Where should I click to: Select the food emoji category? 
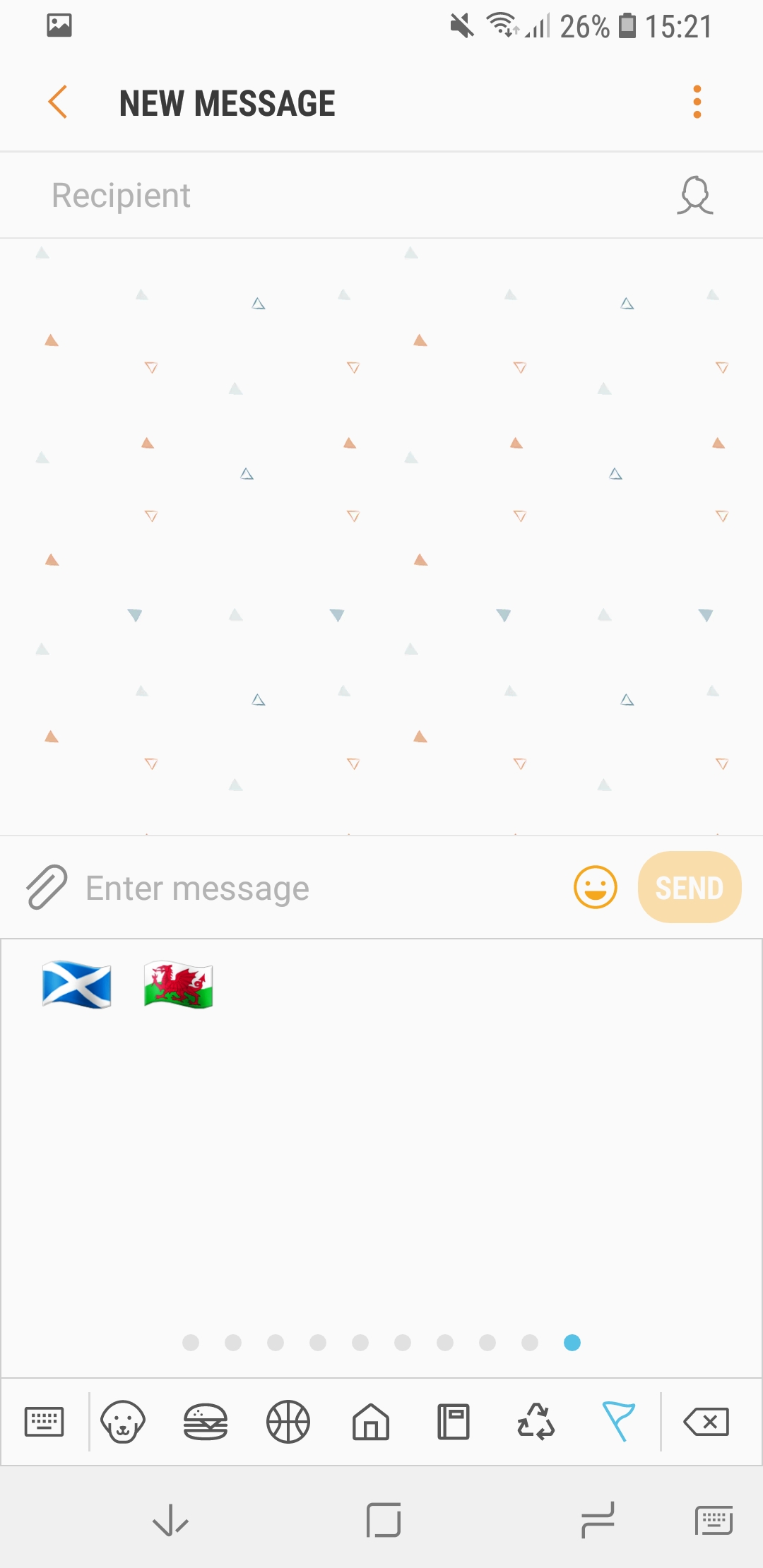(206, 1421)
